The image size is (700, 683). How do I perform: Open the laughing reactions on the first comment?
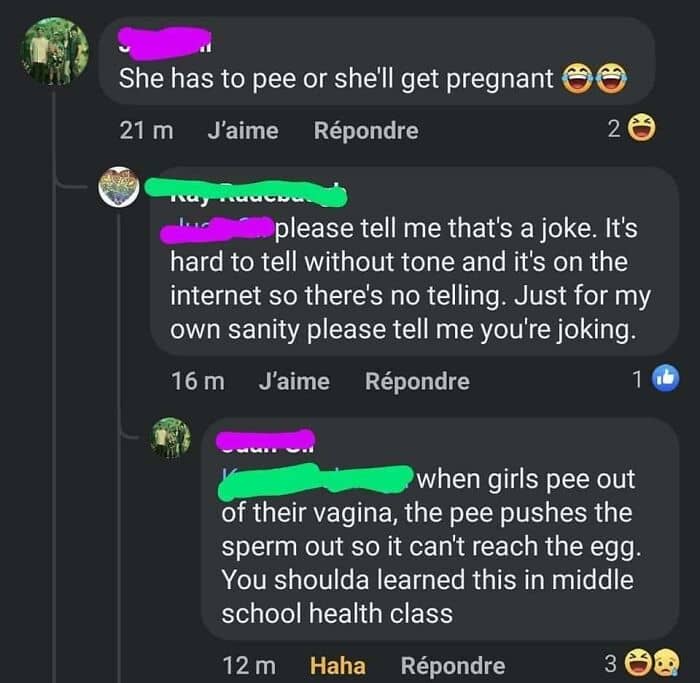pos(632,128)
